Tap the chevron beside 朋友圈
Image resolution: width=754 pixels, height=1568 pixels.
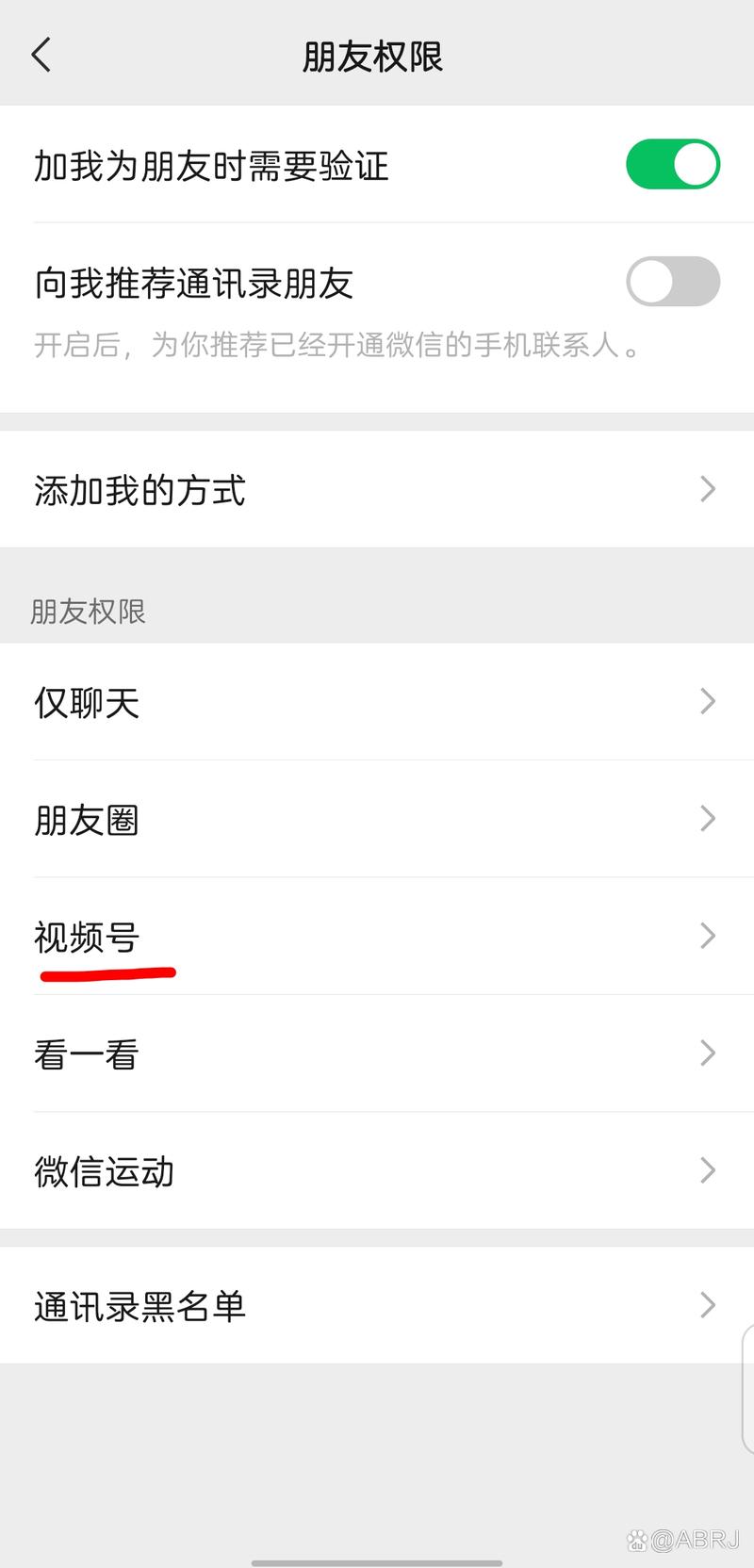[x=708, y=819]
